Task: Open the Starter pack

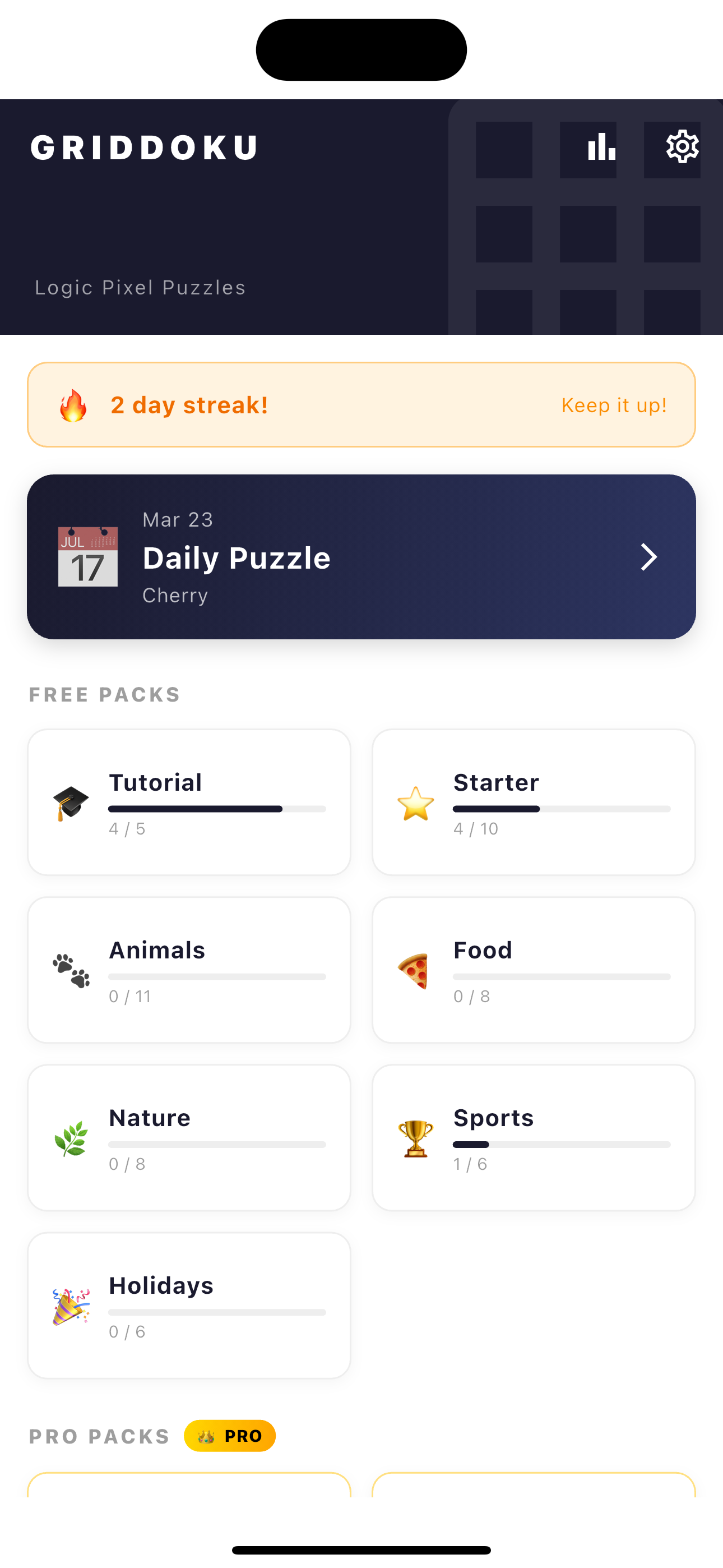Action: pyautogui.click(x=534, y=803)
